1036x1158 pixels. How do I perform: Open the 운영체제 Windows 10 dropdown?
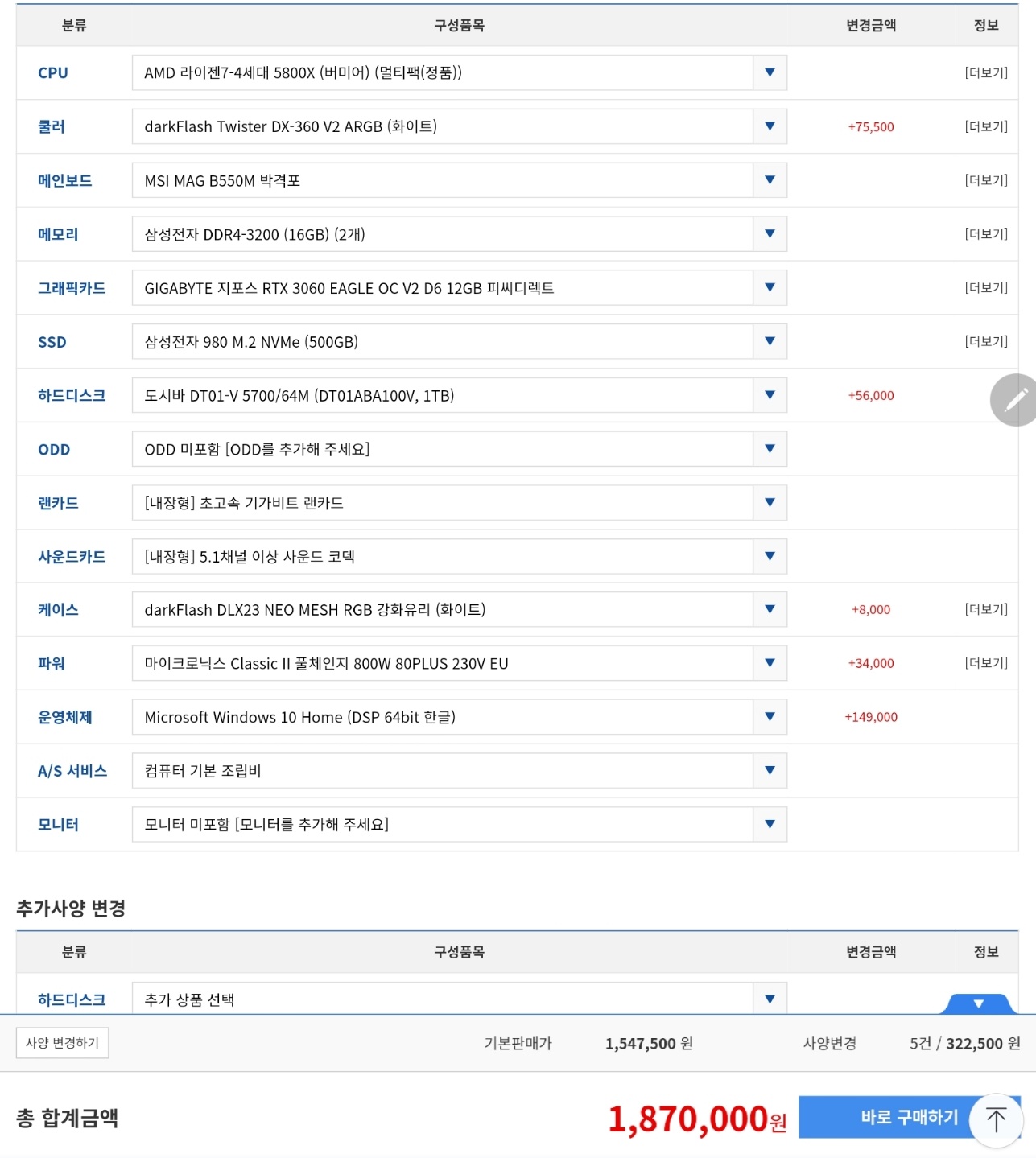770,717
